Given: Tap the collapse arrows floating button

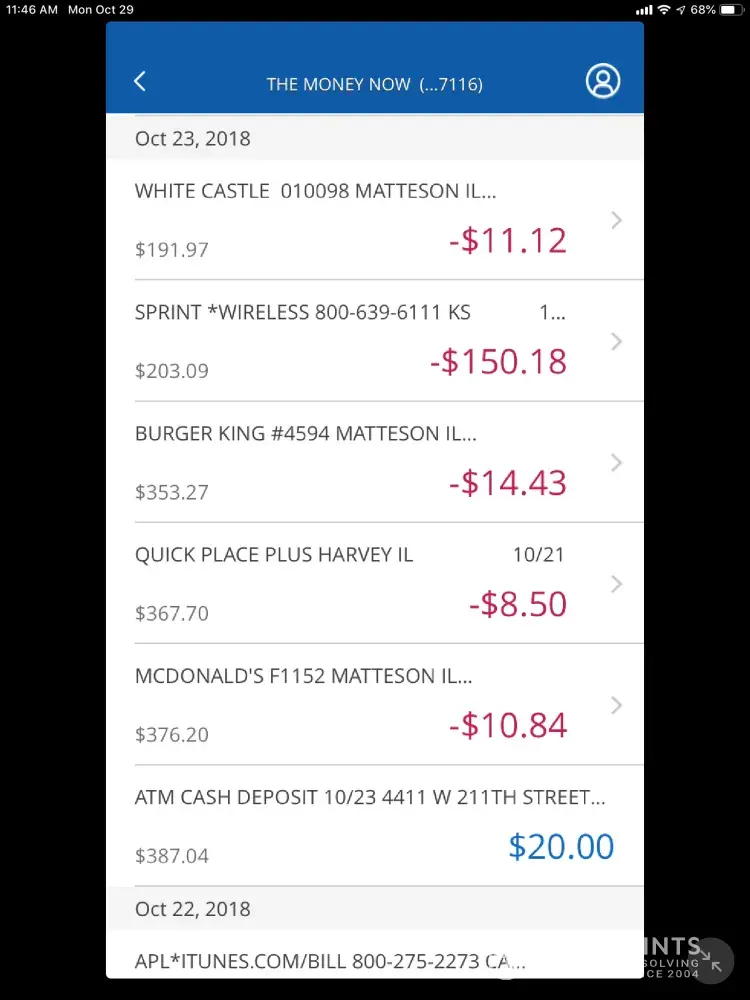Looking at the screenshot, I should point(712,960).
